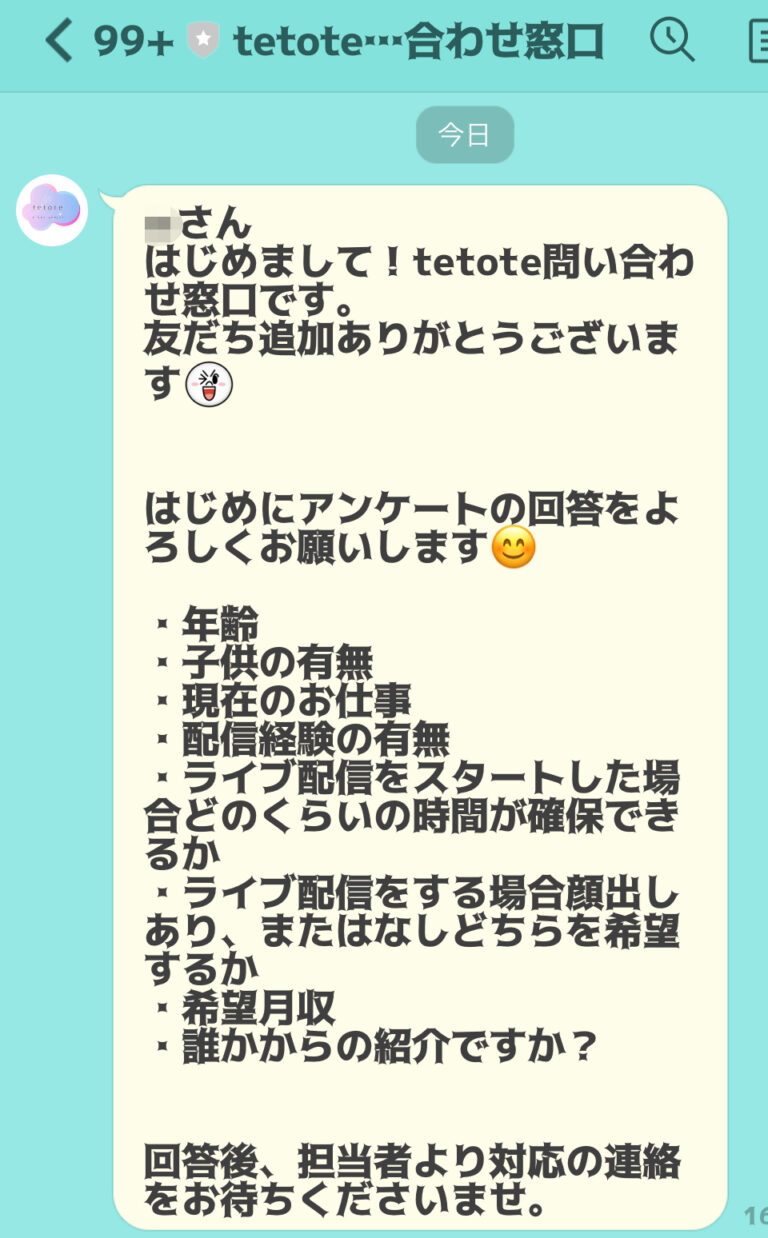Open the message search icon in header
This screenshot has height=1238, width=768.
(673, 42)
